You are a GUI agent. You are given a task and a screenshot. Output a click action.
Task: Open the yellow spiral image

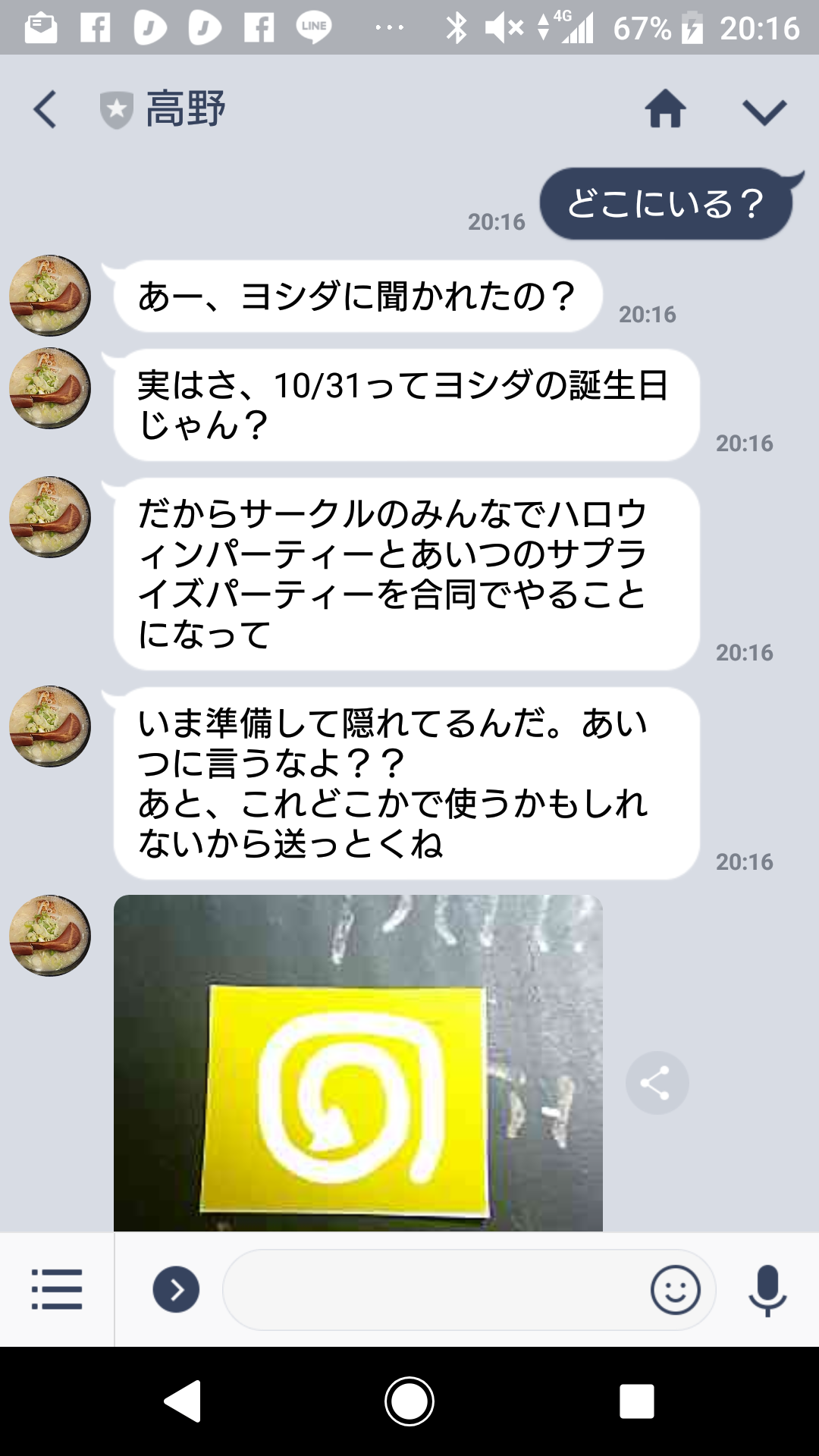point(358,1062)
